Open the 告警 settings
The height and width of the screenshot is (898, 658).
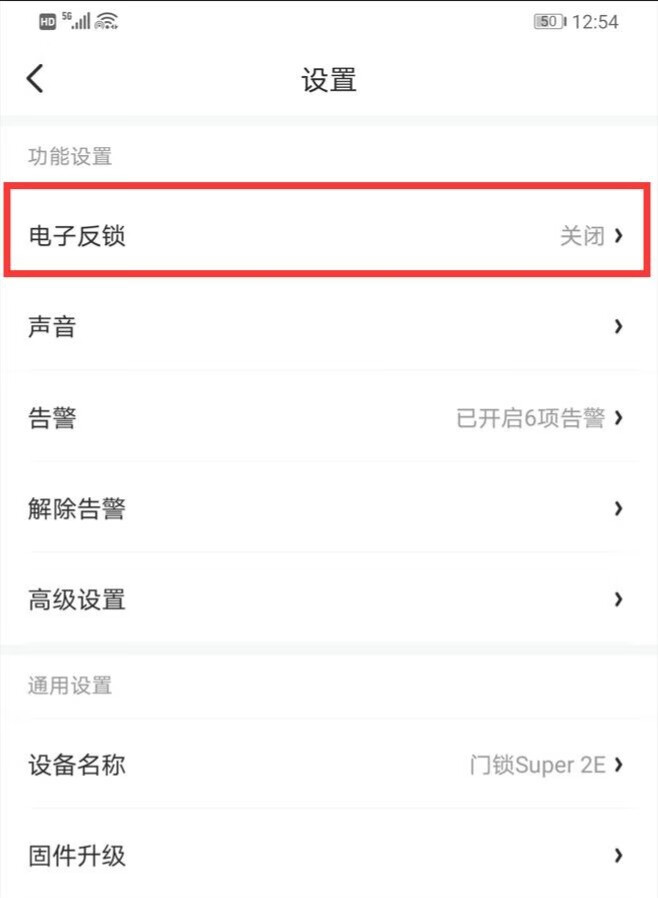pyautogui.click(x=328, y=418)
